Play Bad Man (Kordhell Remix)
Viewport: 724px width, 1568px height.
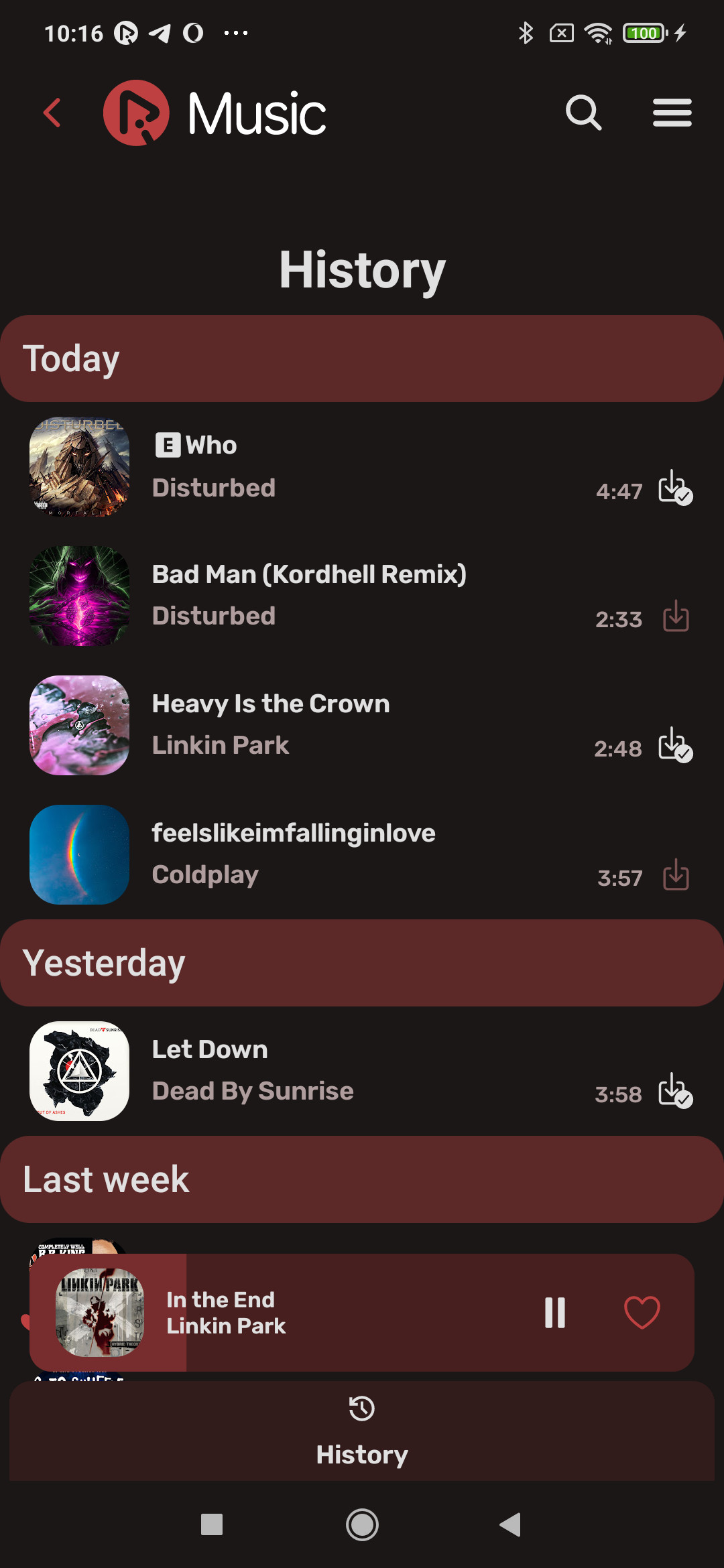pyautogui.click(x=335, y=595)
